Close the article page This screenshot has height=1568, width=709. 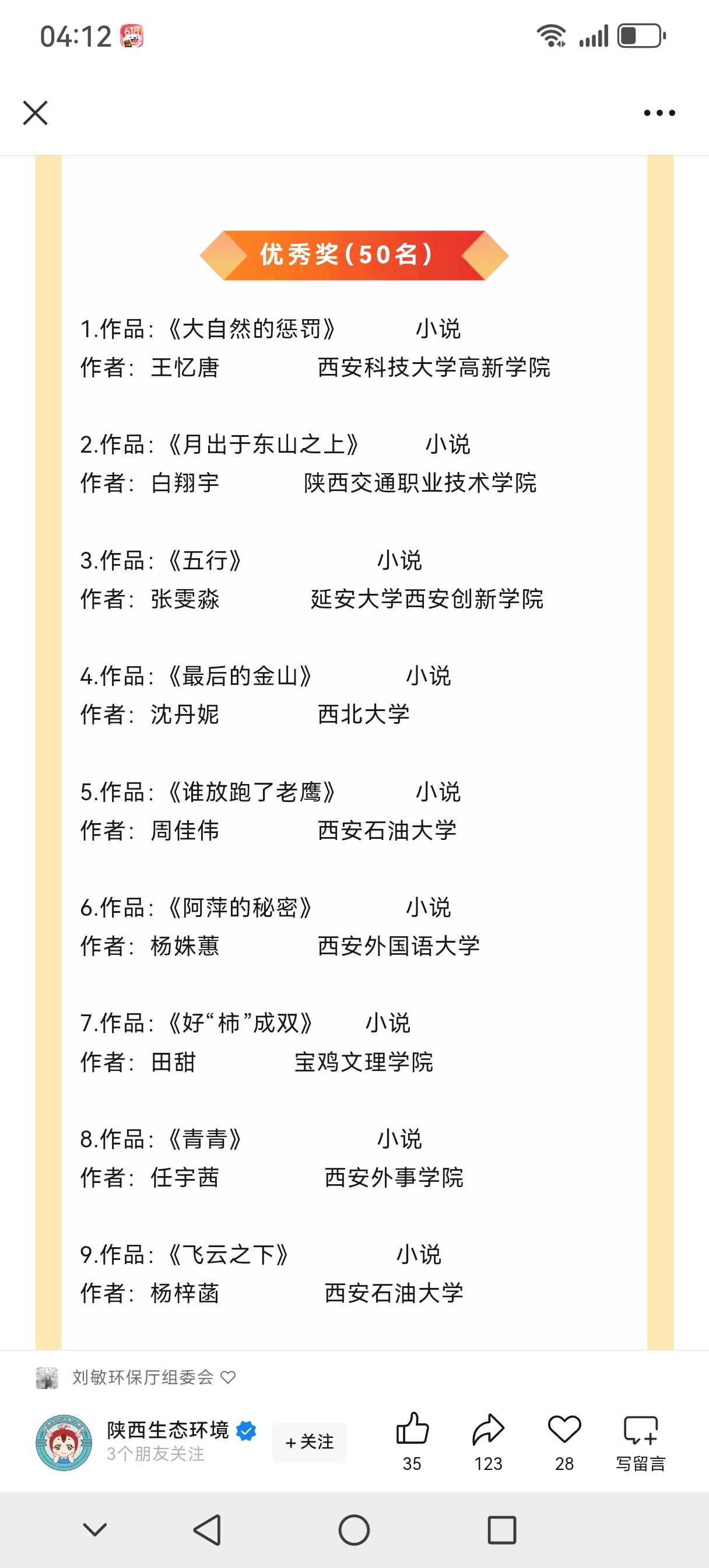tap(36, 113)
